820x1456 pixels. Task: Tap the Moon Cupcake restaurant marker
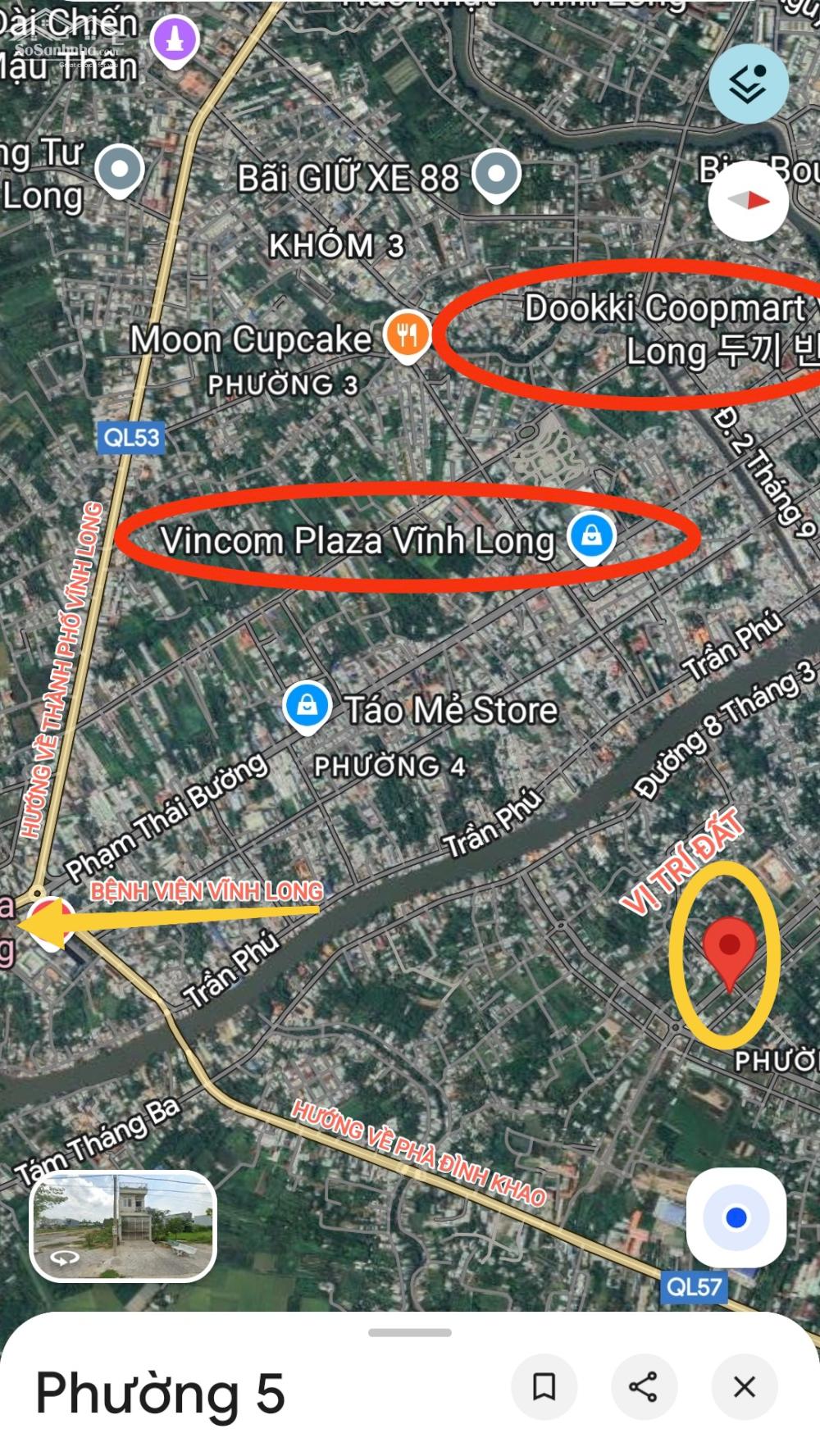click(407, 334)
